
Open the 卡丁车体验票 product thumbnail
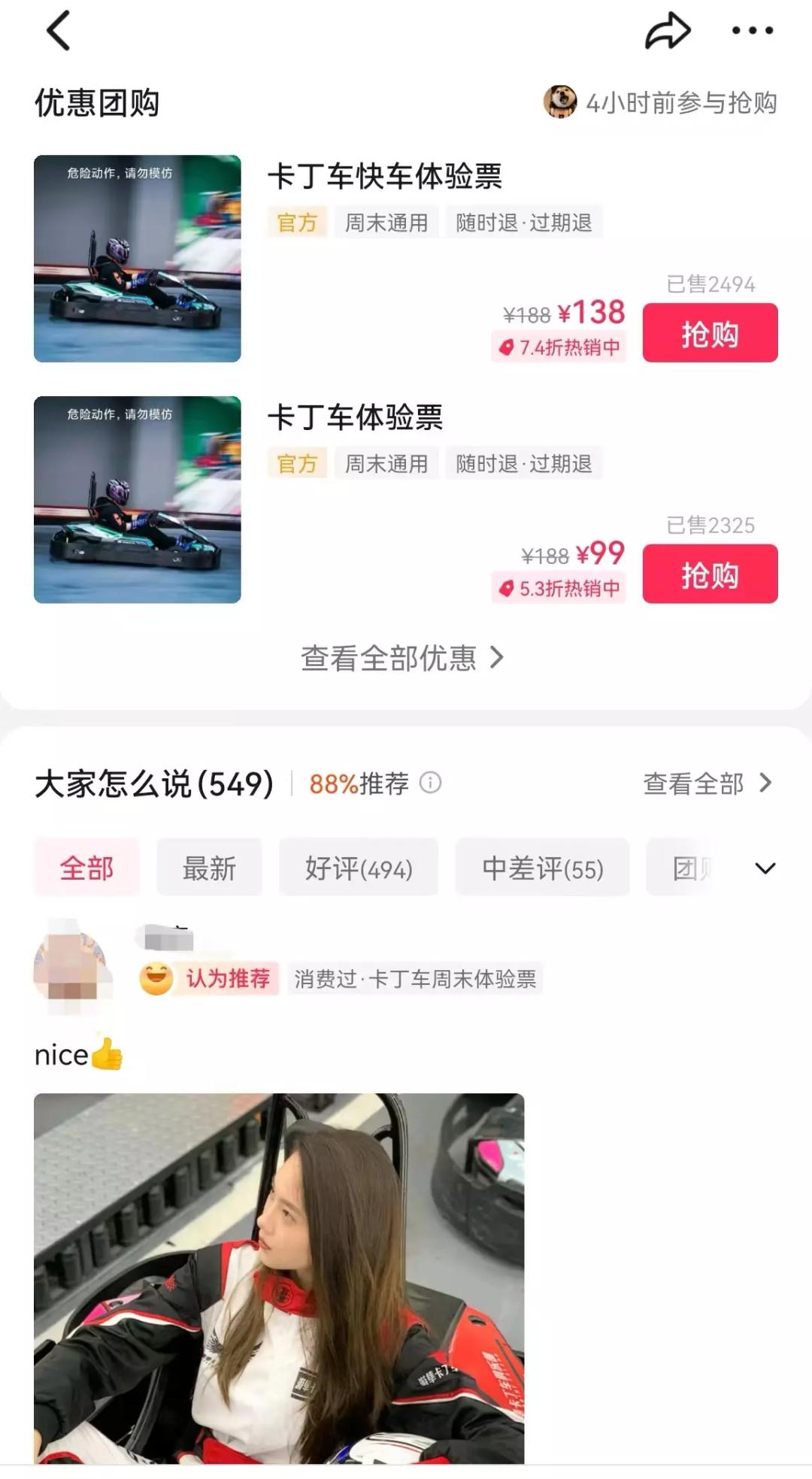click(x=137, y=498)
